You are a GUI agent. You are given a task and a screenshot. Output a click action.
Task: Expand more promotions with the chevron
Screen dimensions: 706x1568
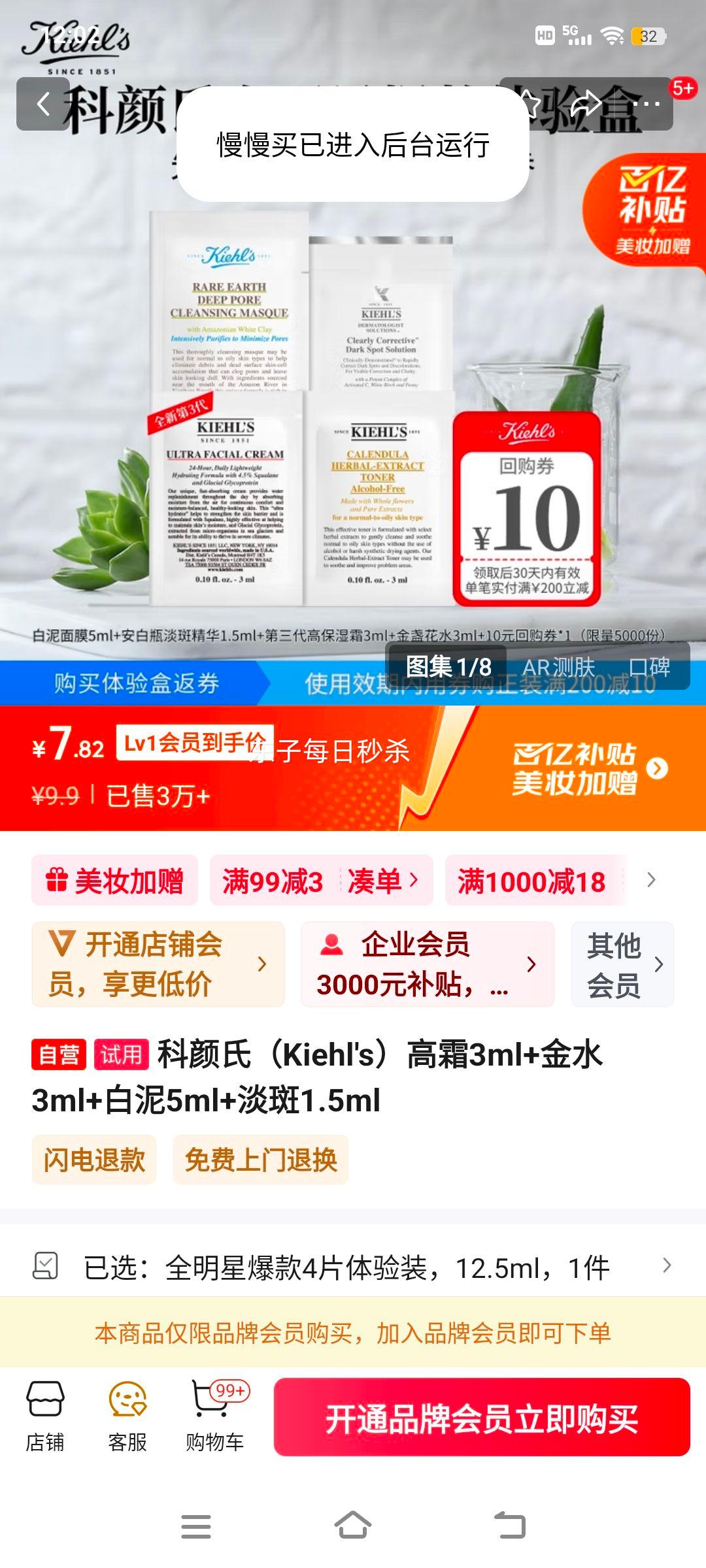pos(651,881)
